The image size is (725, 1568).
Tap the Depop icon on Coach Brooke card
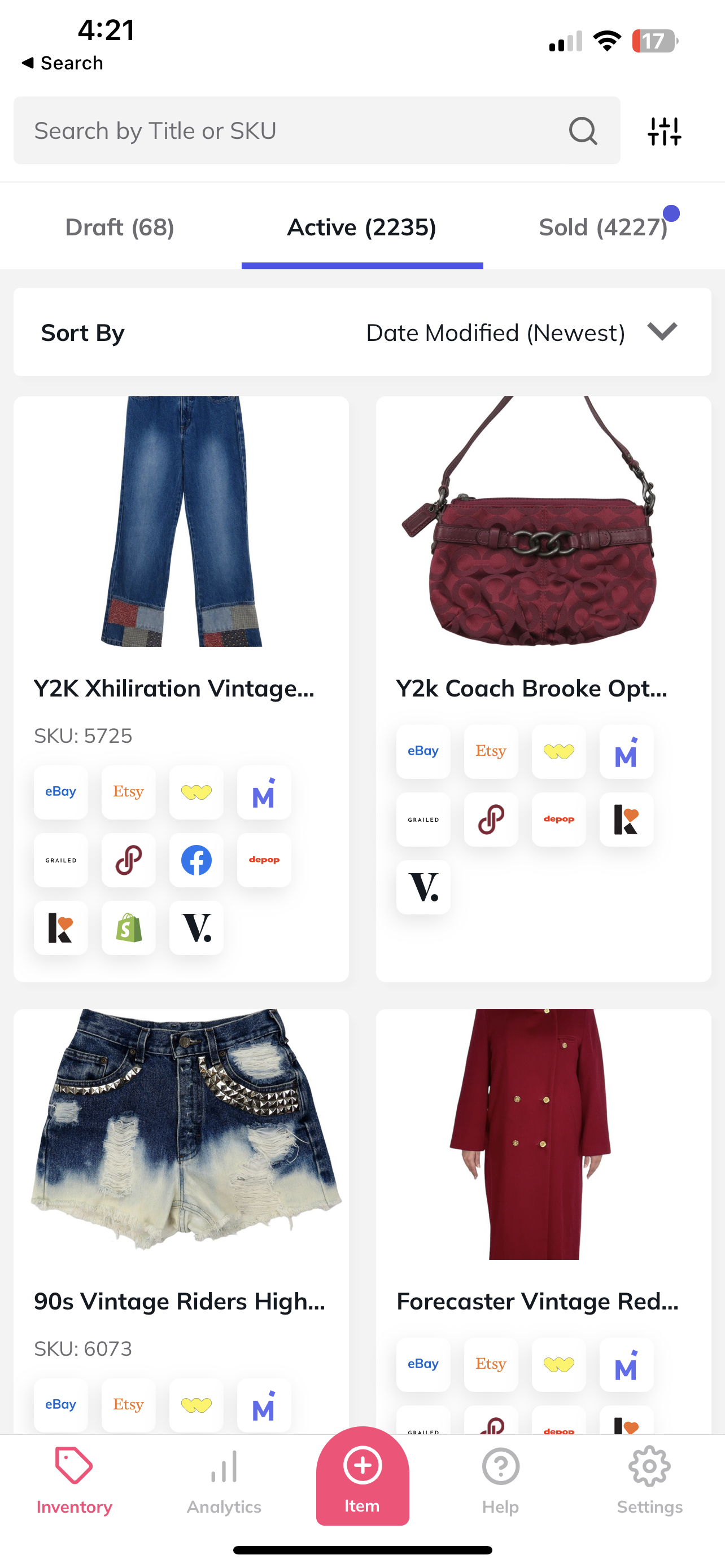coord(558,820)
